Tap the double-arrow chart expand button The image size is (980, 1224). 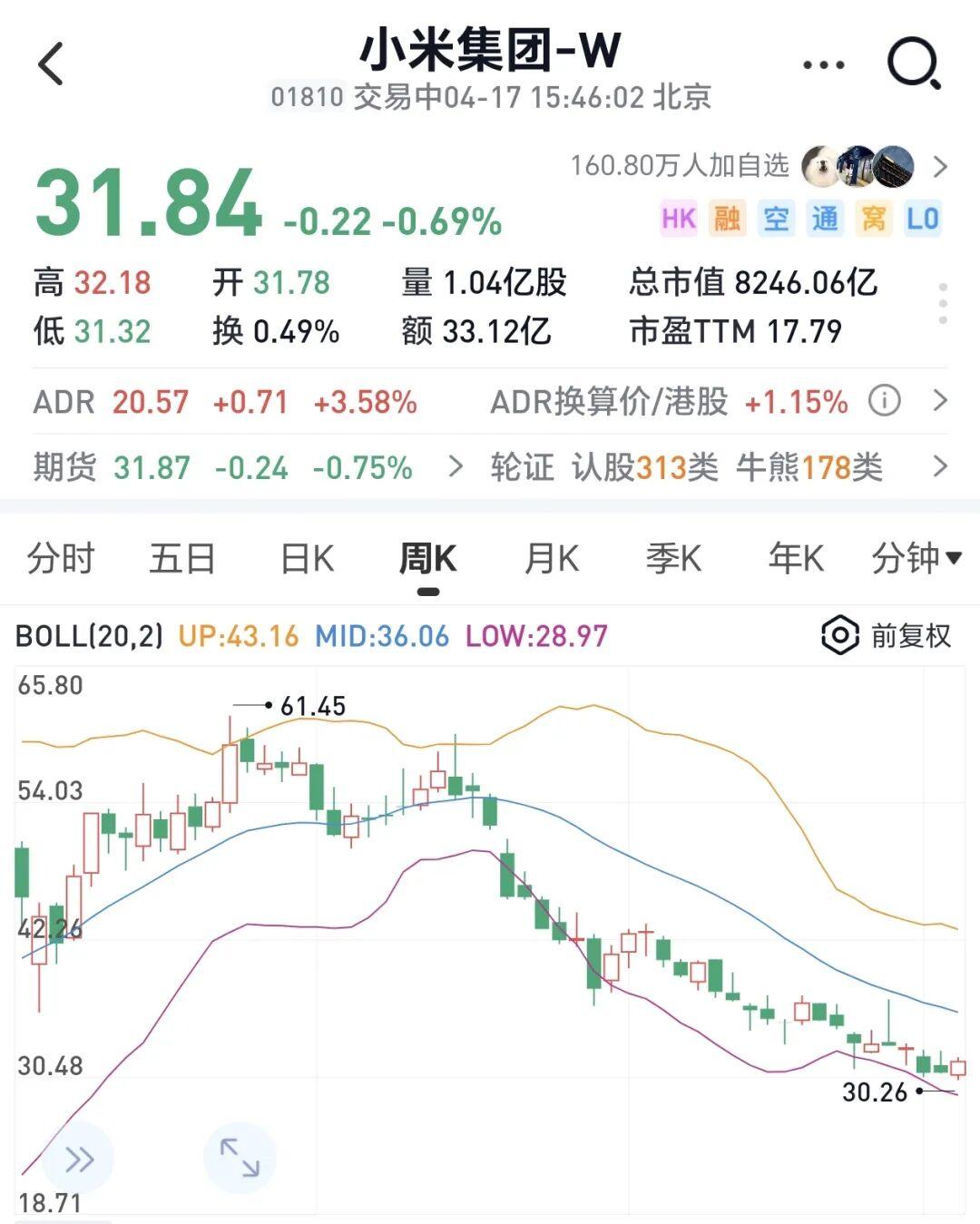[79, 1158]
